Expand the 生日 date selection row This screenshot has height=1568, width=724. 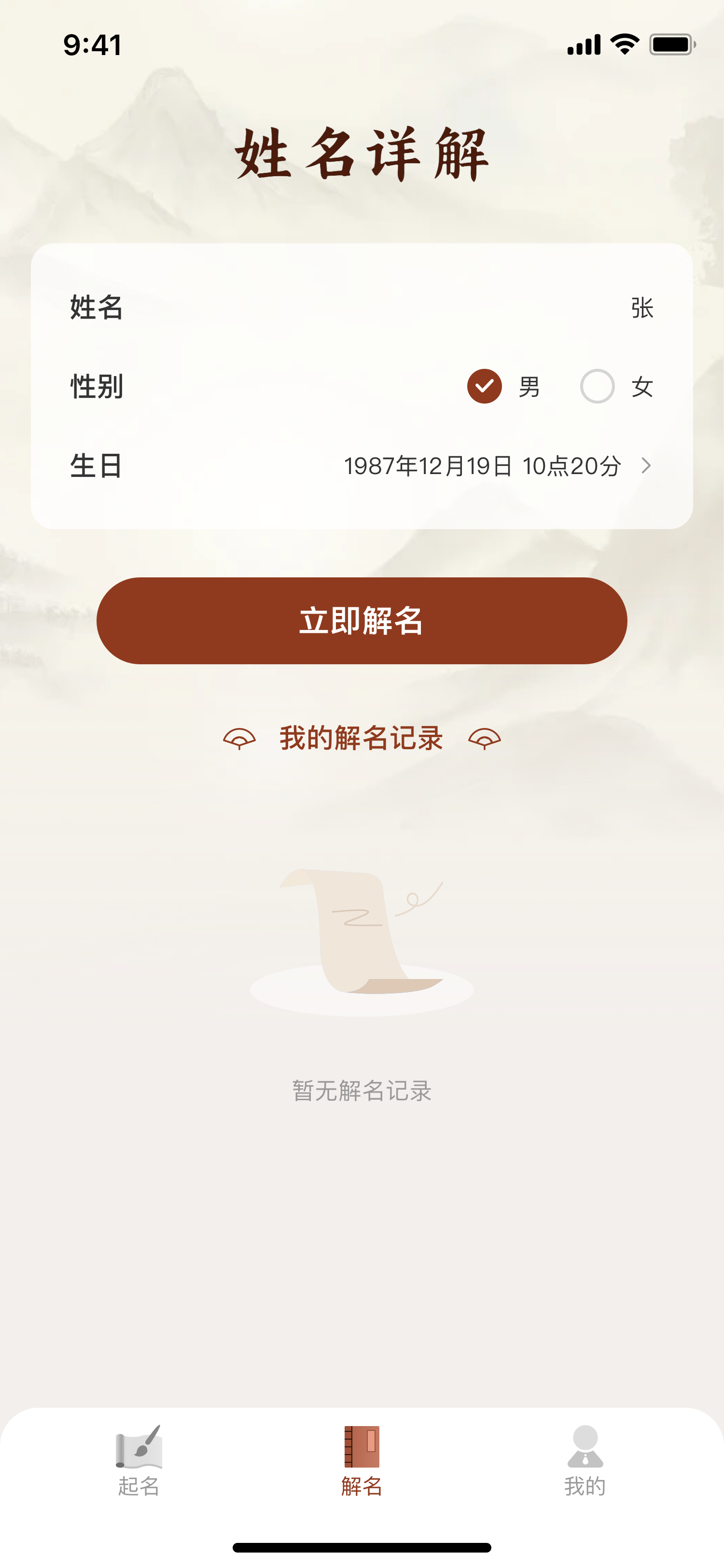(361, 466)
